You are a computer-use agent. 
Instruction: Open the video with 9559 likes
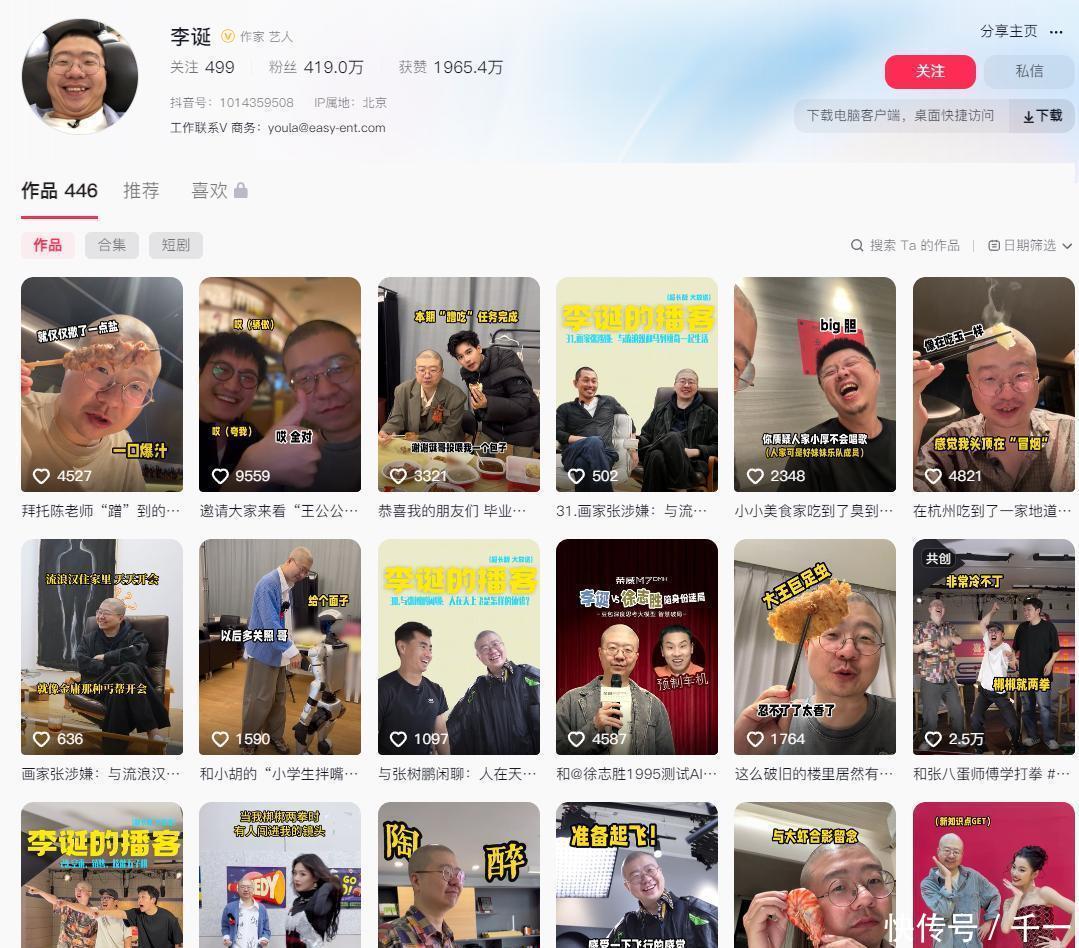tap(280, 384)
